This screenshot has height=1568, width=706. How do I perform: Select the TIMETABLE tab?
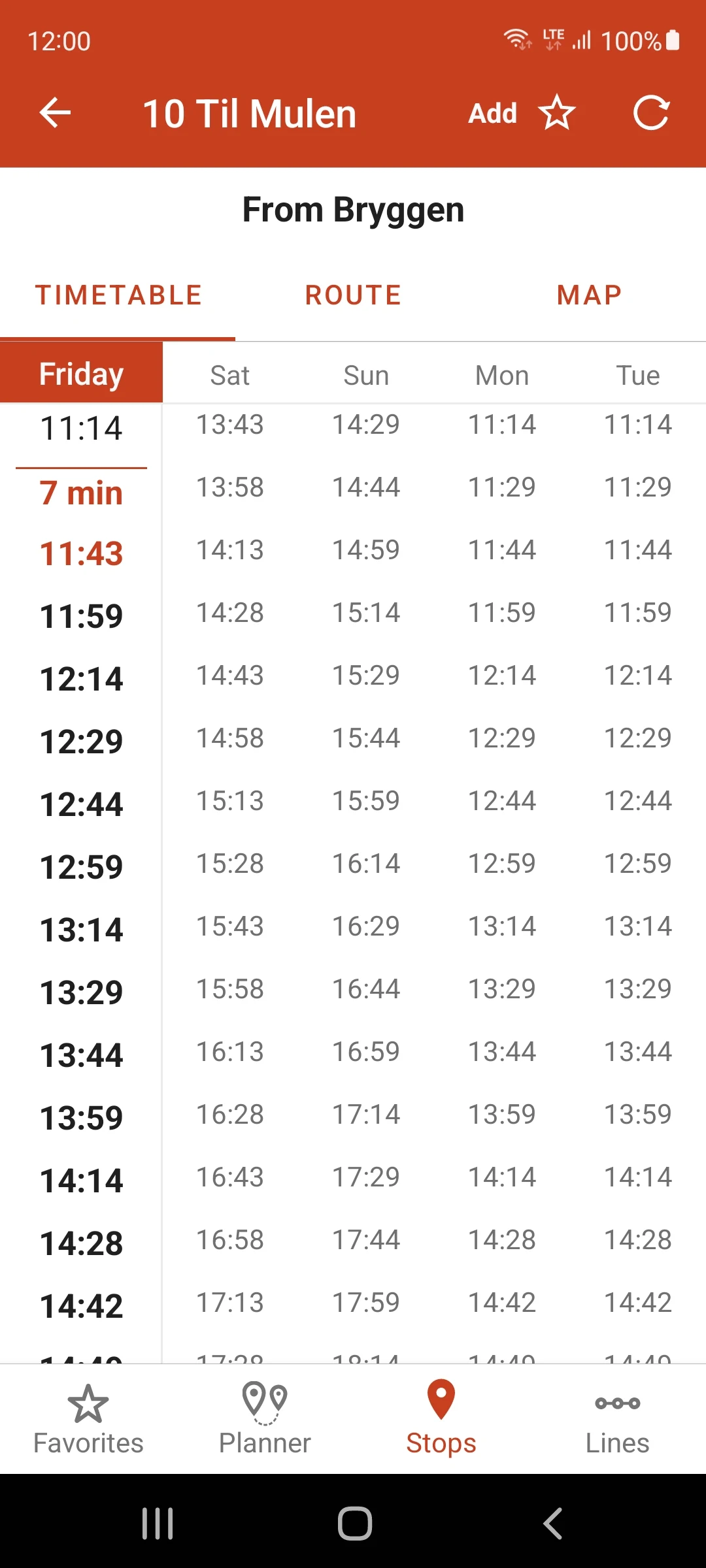tap(118, 295)
